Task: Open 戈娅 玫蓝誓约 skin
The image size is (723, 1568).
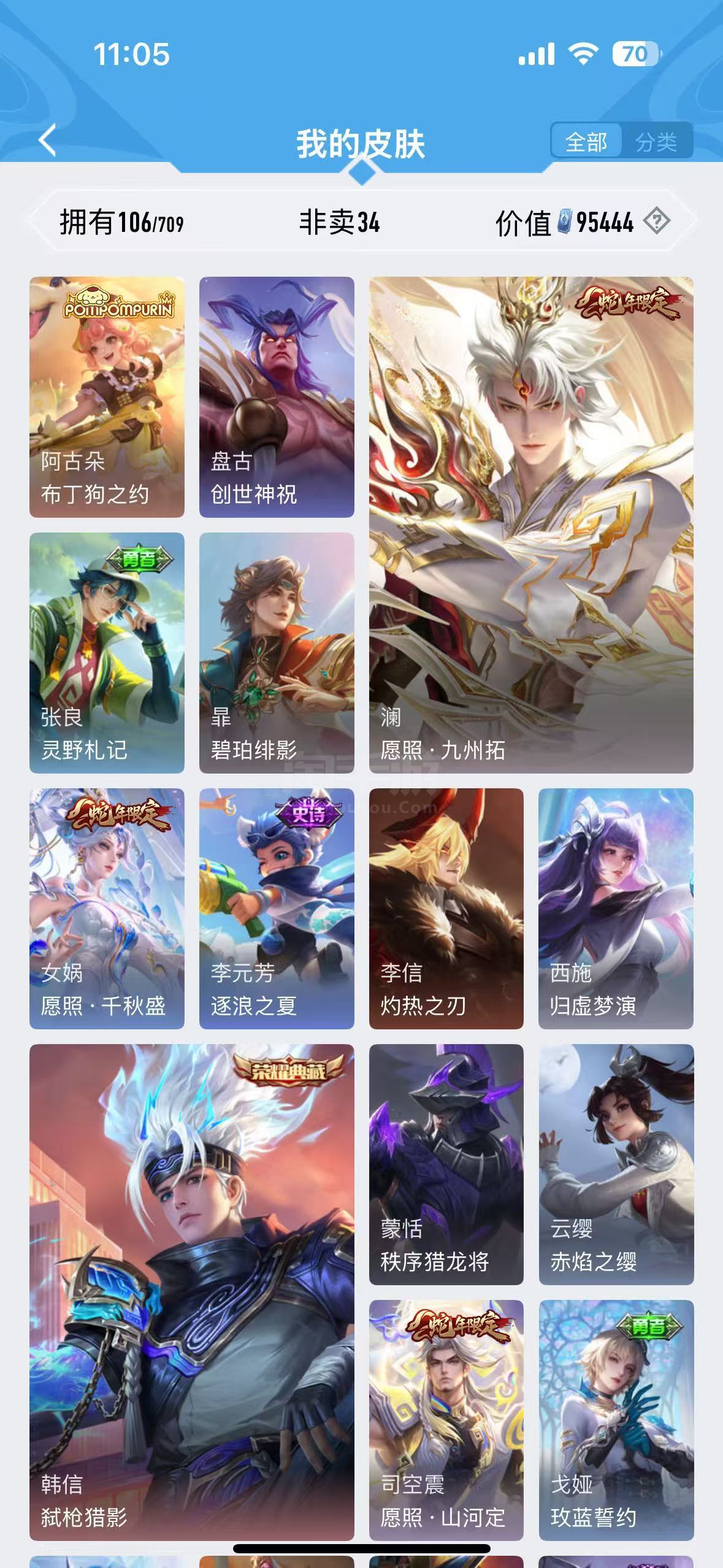Action: coord(616,1420)
